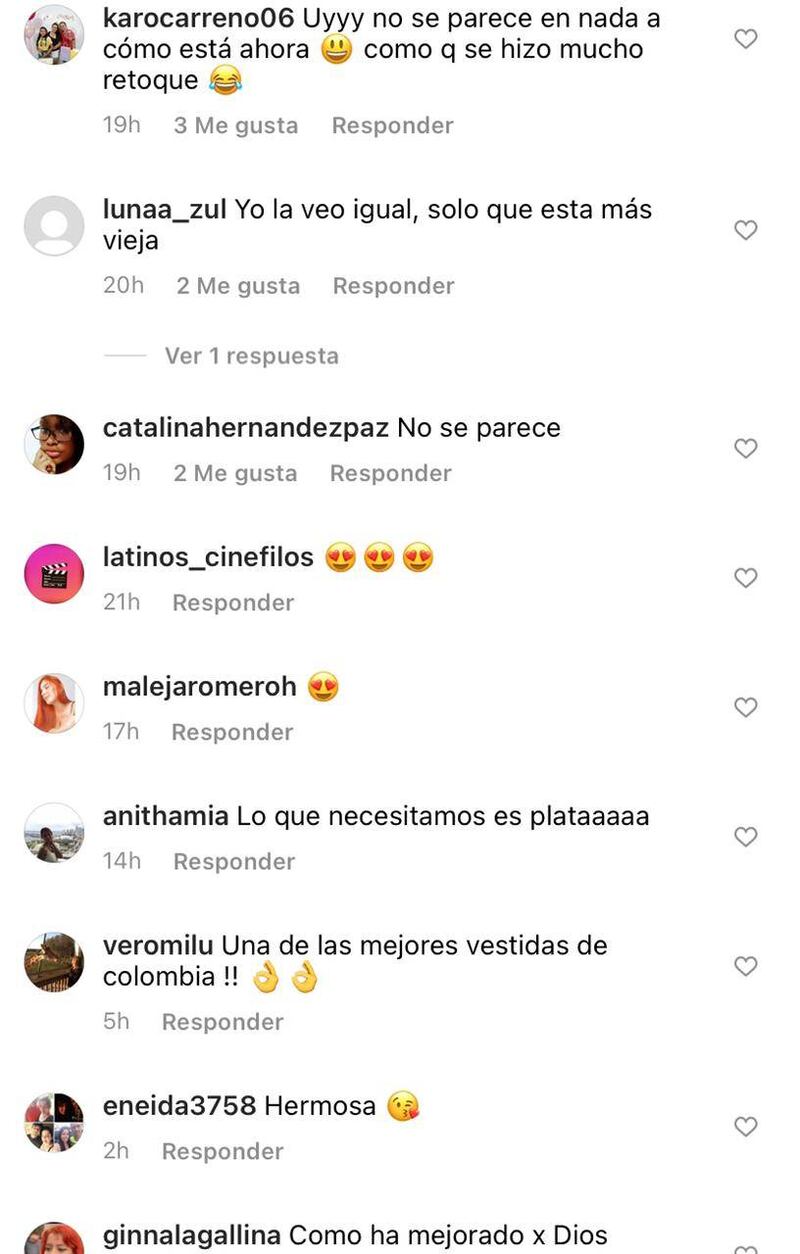
Task: Reply to eneida3758's comment
Action: pos(222,1152)
